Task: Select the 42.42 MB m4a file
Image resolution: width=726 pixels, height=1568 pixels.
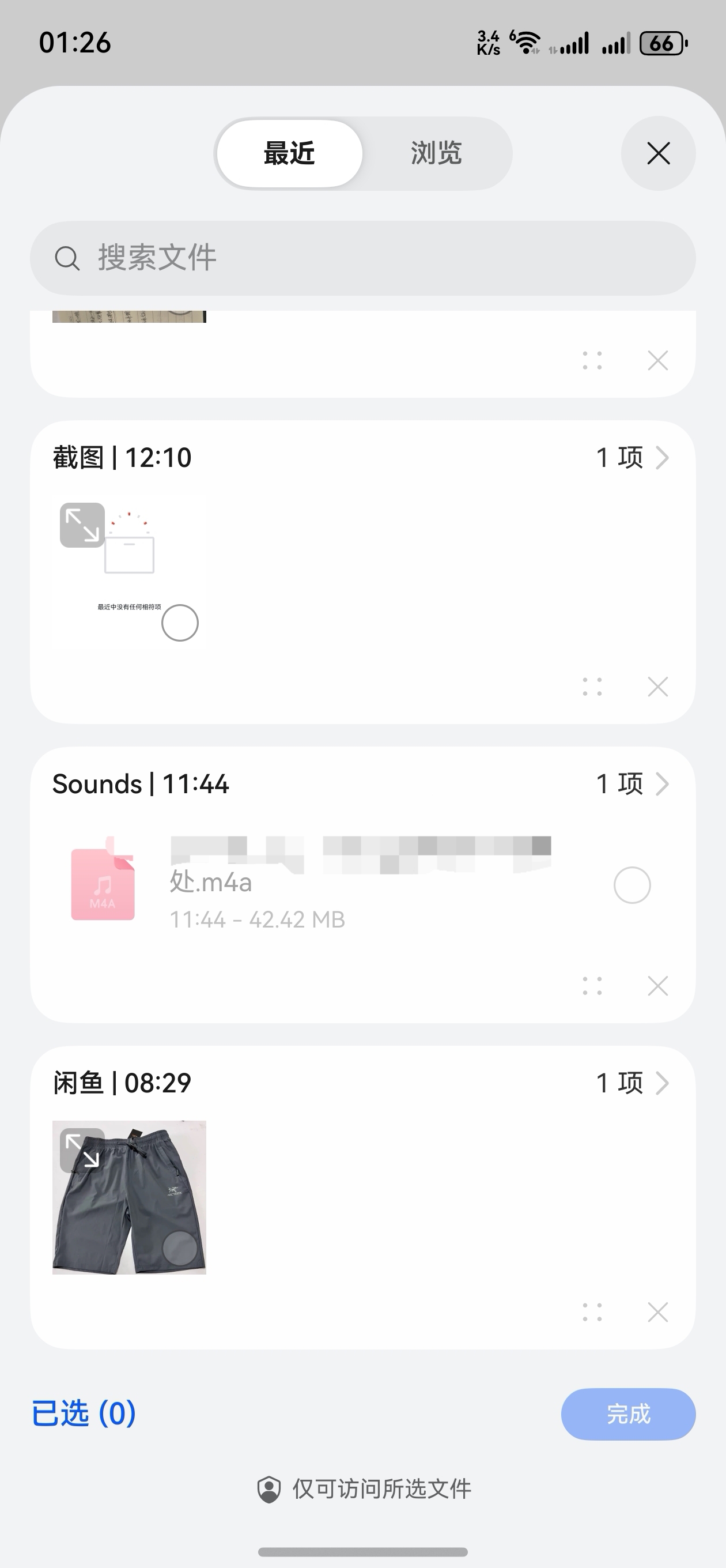Action: tap(632, 885)
